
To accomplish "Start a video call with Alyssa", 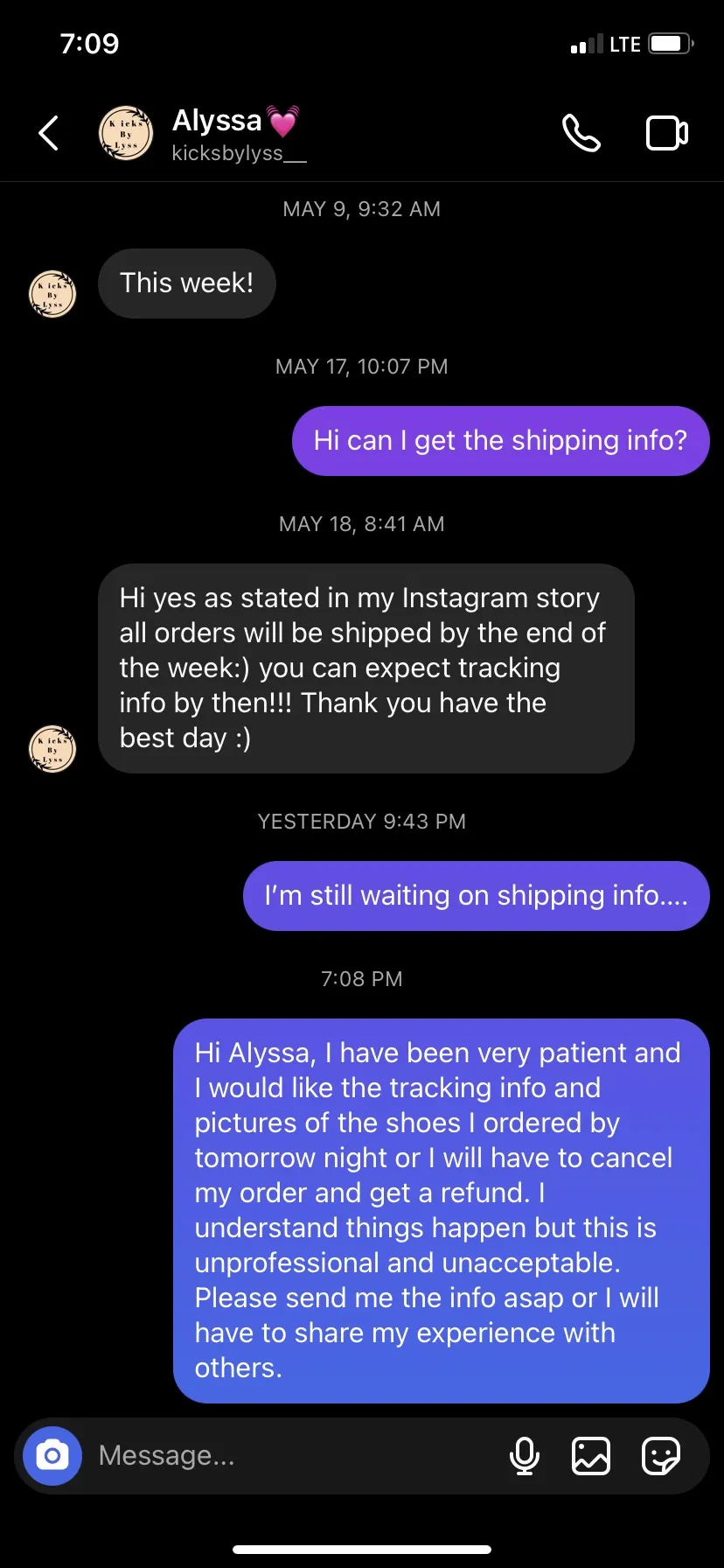I will pos(667,133).
